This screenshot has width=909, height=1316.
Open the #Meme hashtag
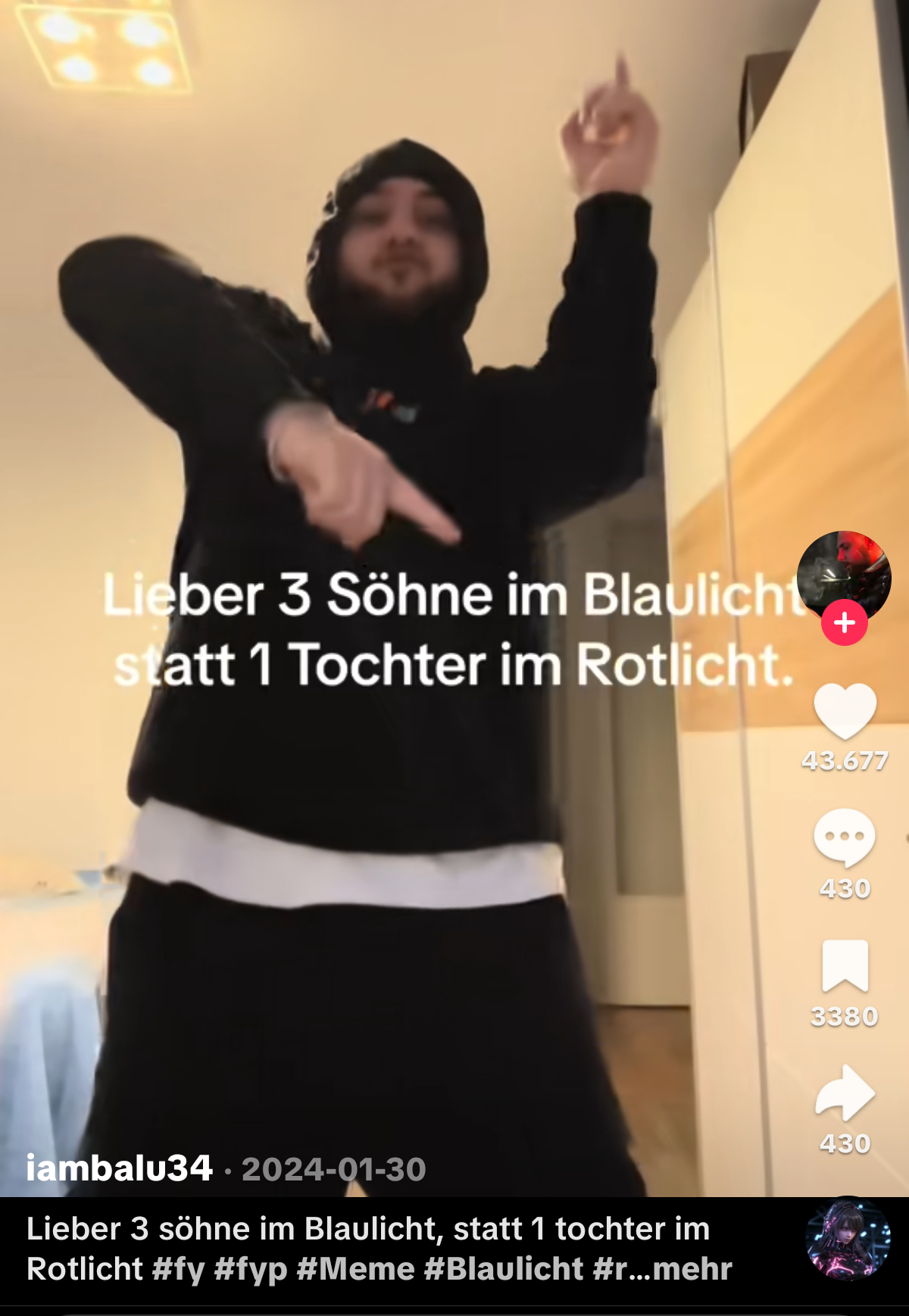355,1269
